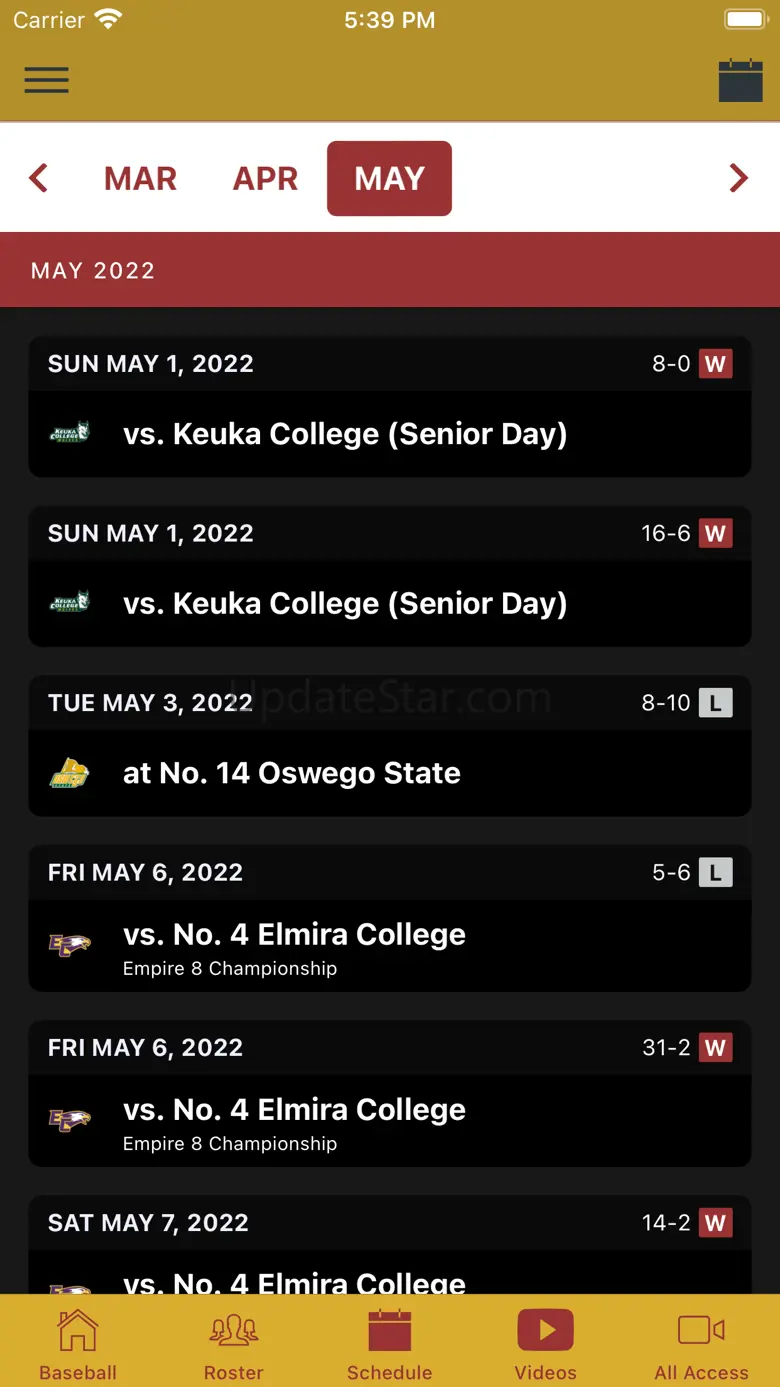Show later months with right arrow
This screenshot has width=780, height=1387.
pos(738,178)
